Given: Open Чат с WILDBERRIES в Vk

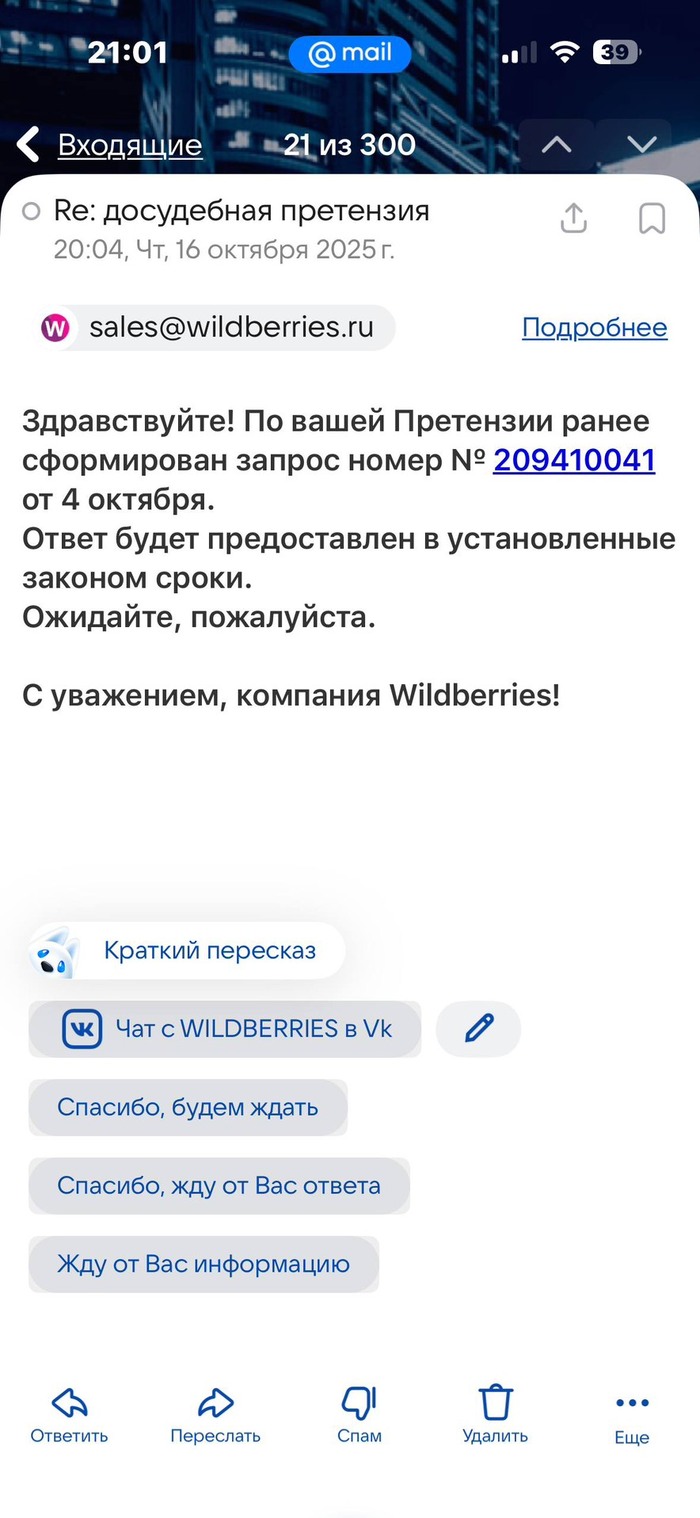Looking at the screenshot, I should (225, 1029).
